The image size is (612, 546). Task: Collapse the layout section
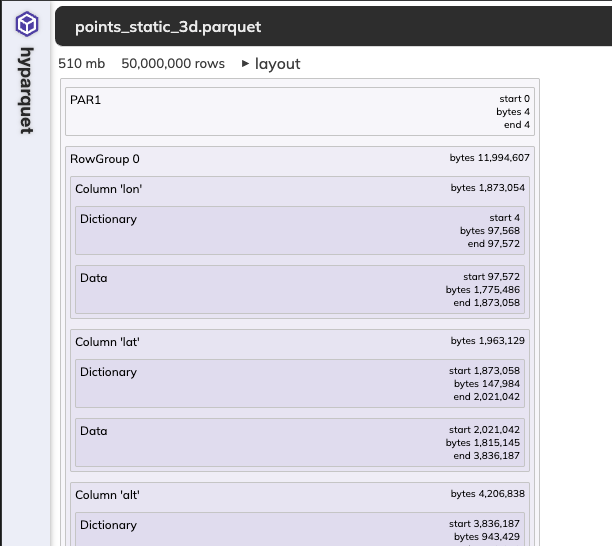coord(270,63)
